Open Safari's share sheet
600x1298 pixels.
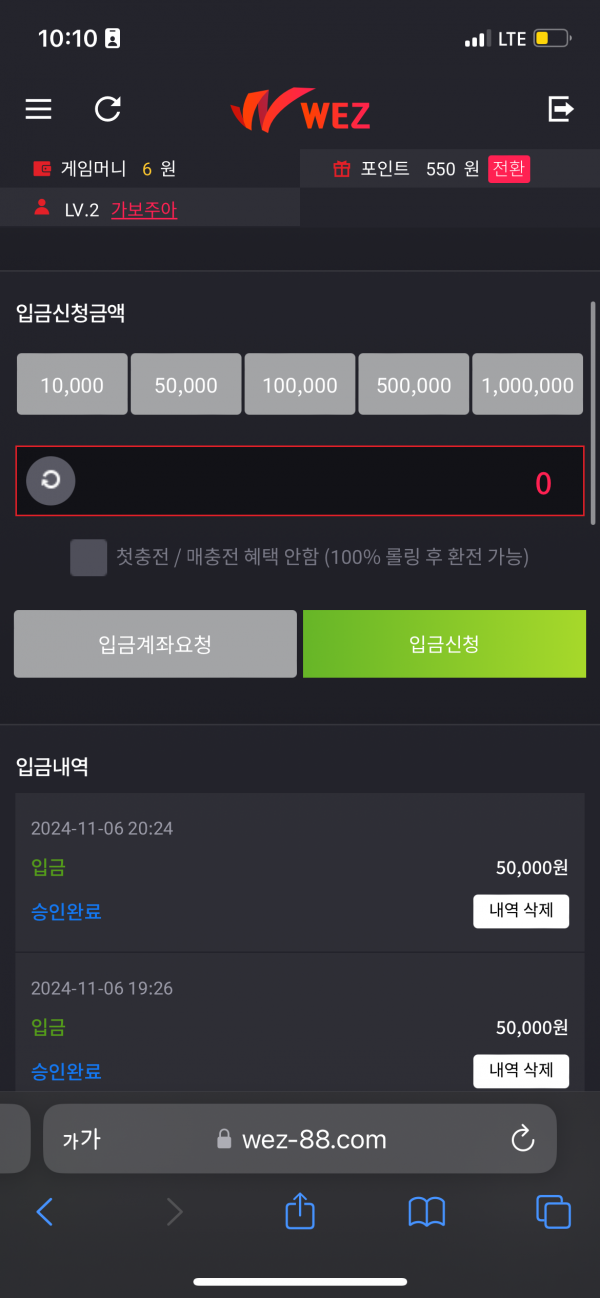click(x=300, y=1212)
